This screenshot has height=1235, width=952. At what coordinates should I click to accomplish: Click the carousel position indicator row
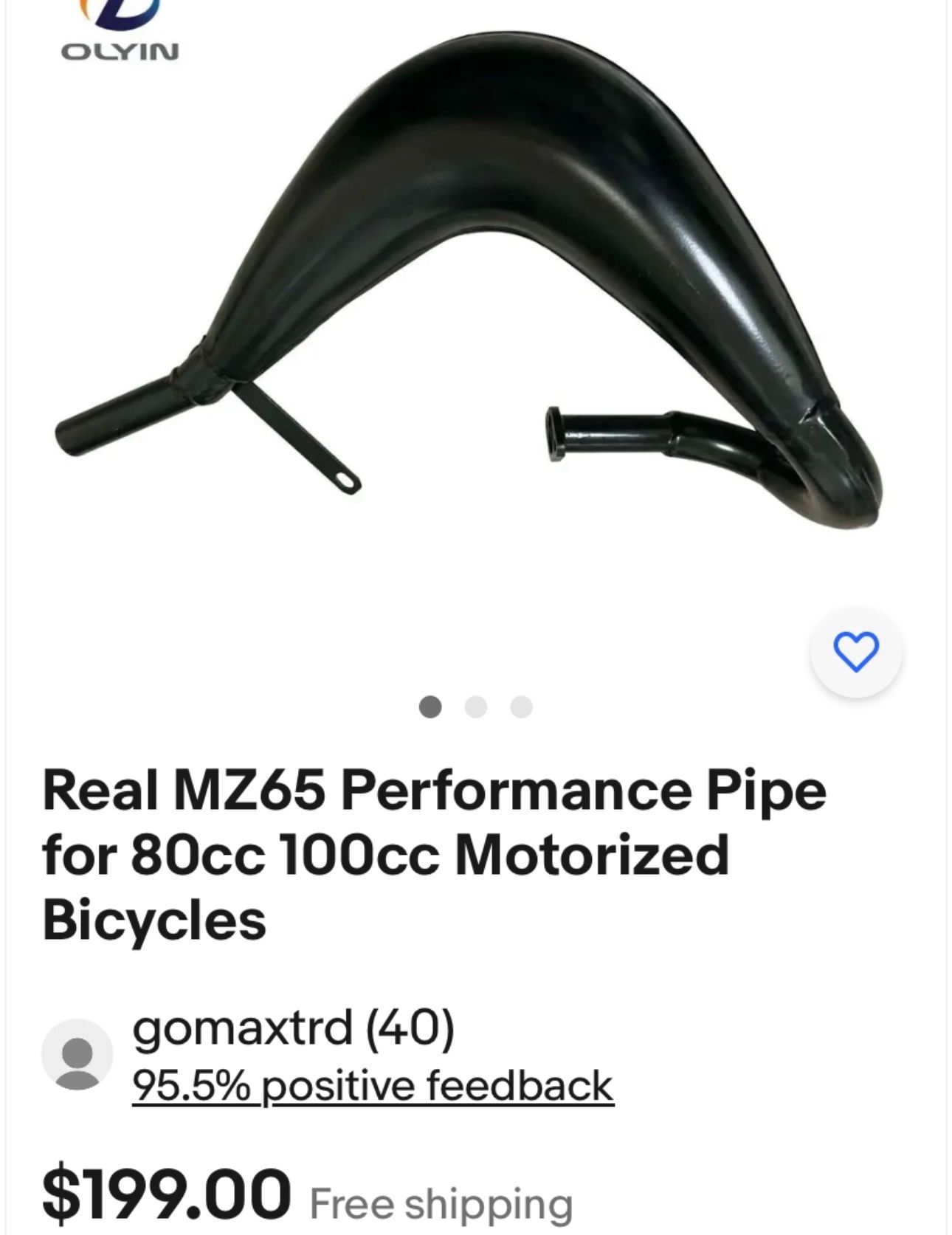(475, 705)
